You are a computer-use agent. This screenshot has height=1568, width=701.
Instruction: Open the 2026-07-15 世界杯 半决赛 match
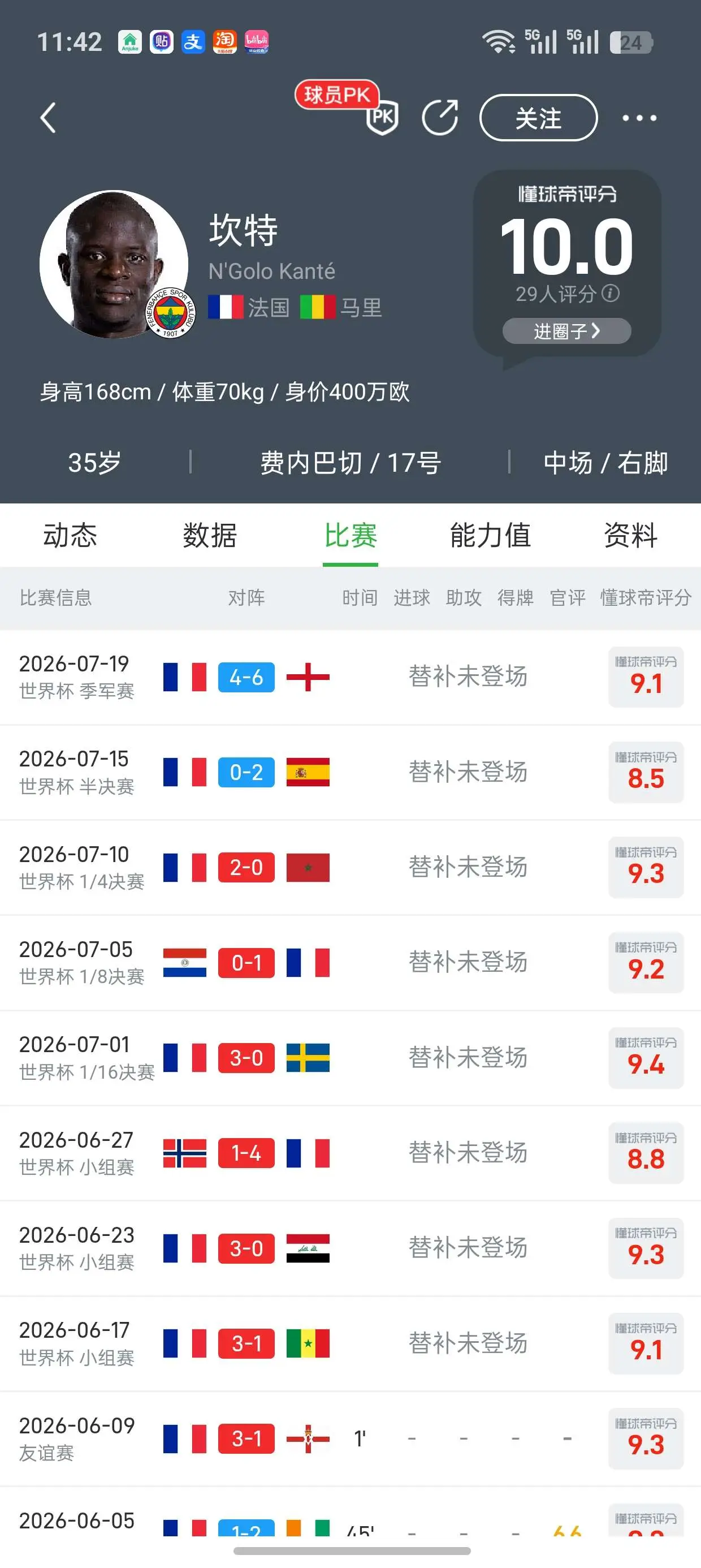(x=350, y=773)
